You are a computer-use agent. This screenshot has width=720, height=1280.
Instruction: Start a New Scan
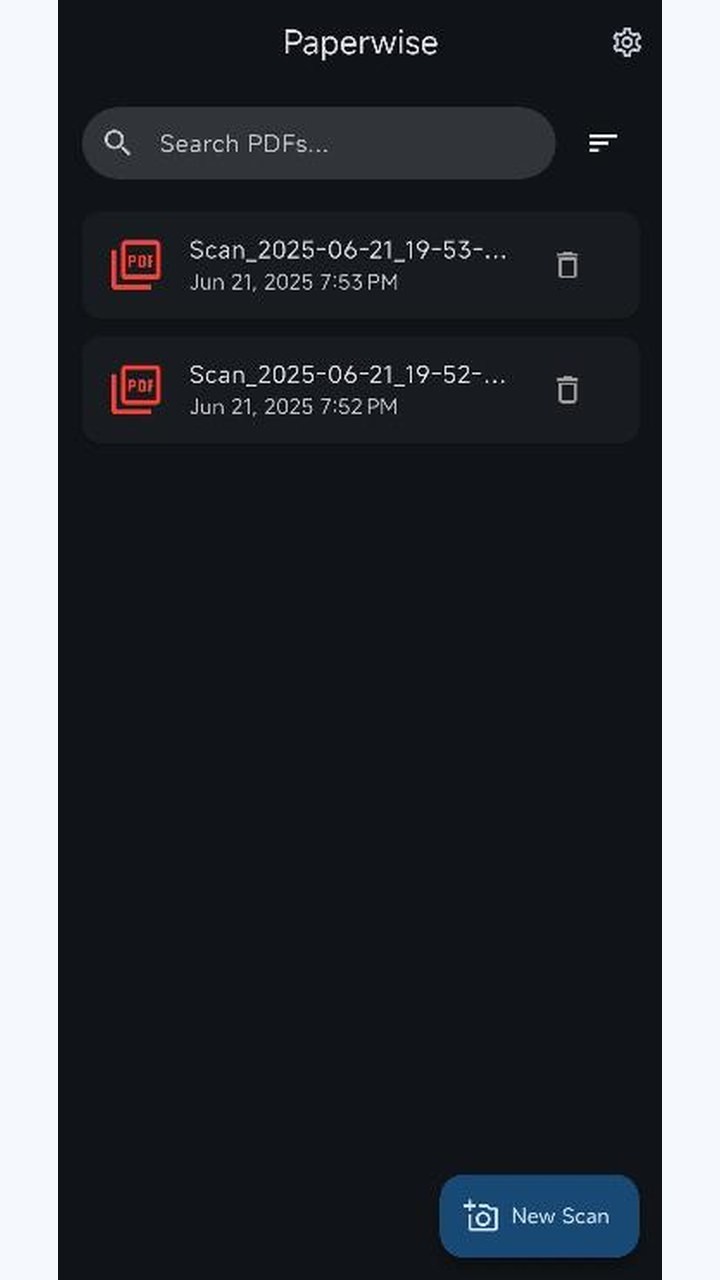[539, 1215]
